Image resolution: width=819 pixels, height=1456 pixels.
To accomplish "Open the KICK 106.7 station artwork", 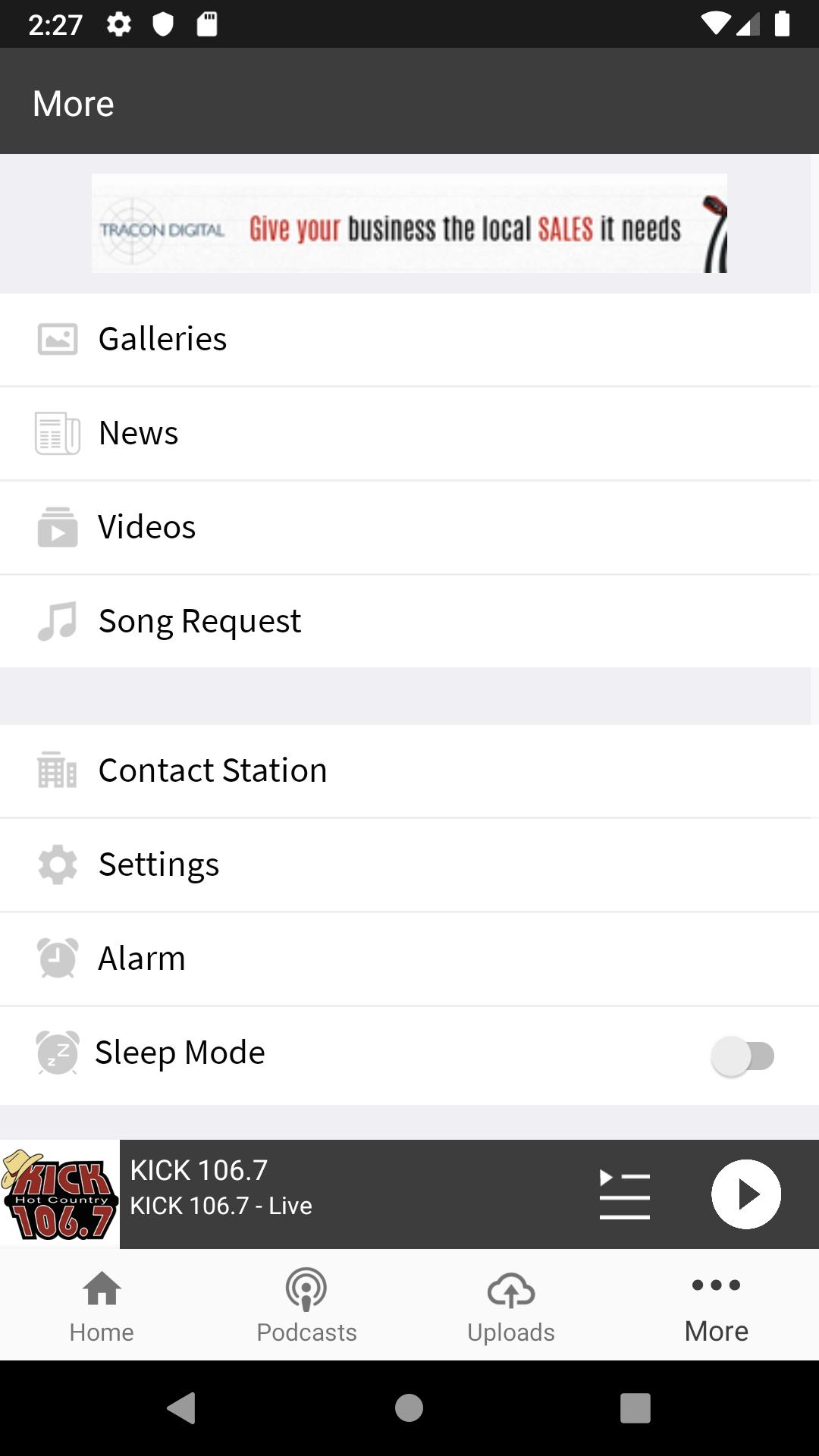I will point(60,1194).
